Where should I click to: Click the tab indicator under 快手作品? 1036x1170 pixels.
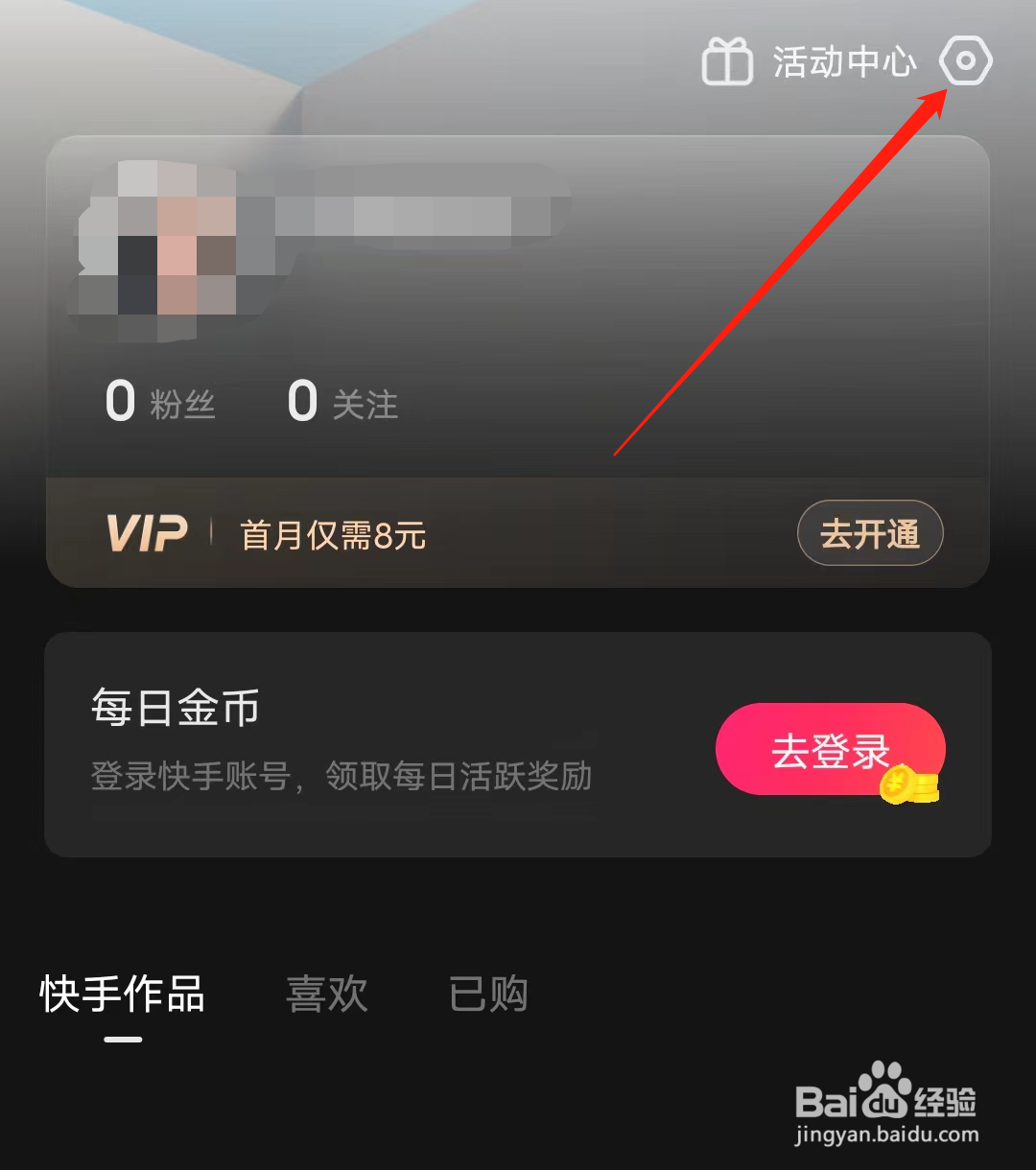click(x=122, y=1039)
